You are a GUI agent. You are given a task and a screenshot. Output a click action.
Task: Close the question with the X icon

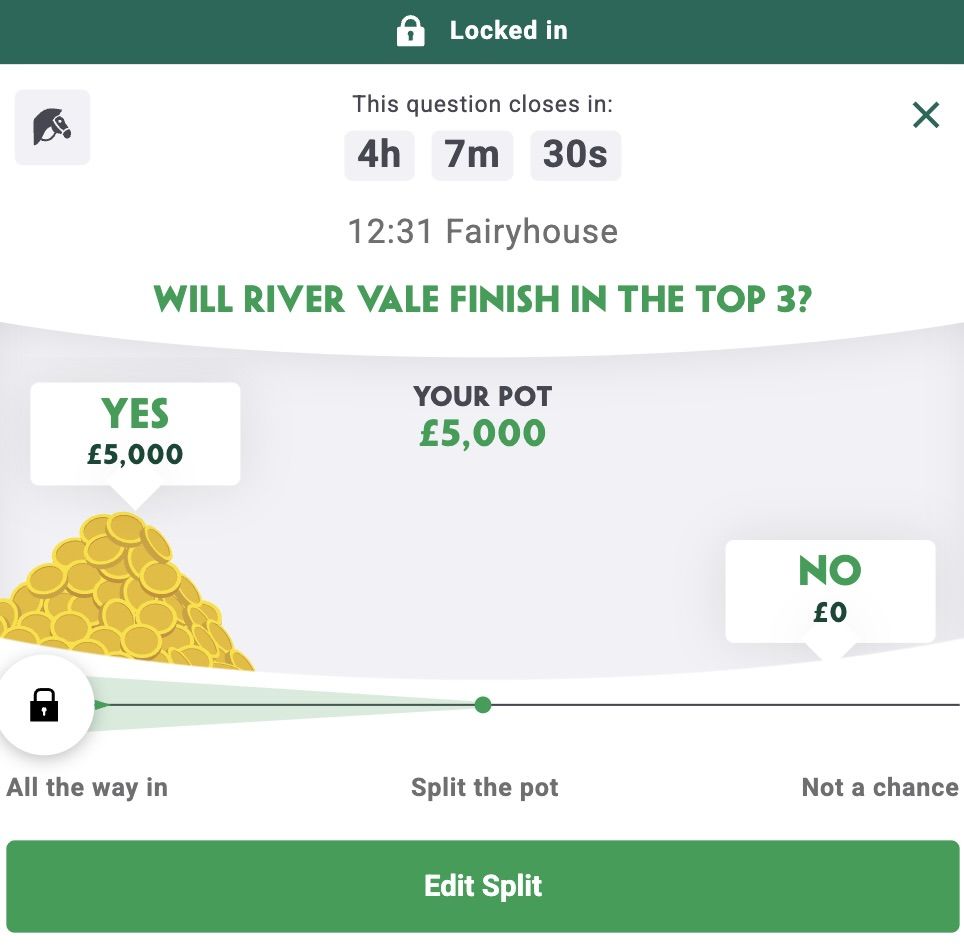[x=926, y=115]
